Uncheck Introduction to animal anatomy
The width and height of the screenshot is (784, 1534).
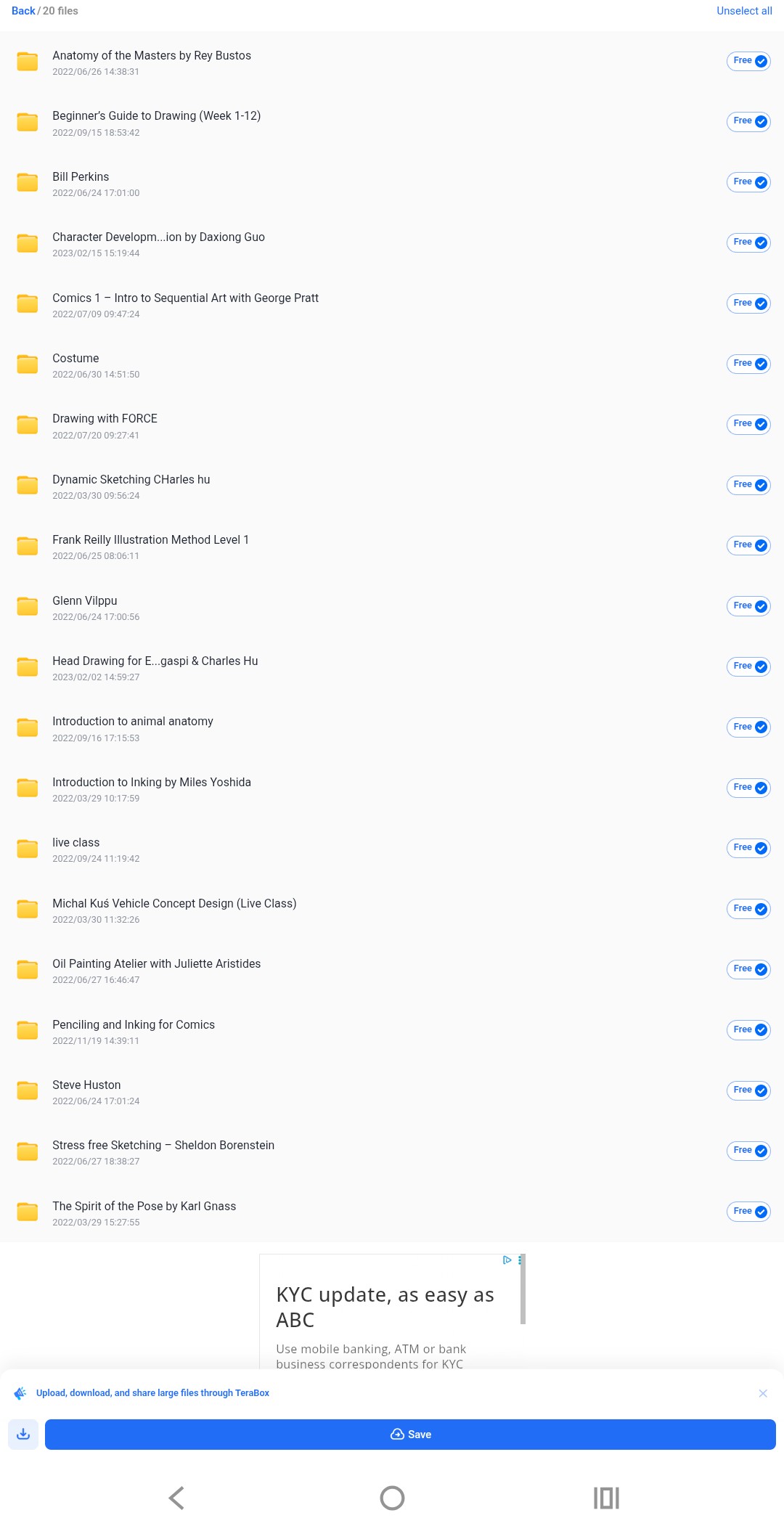[x=761, y=727]
